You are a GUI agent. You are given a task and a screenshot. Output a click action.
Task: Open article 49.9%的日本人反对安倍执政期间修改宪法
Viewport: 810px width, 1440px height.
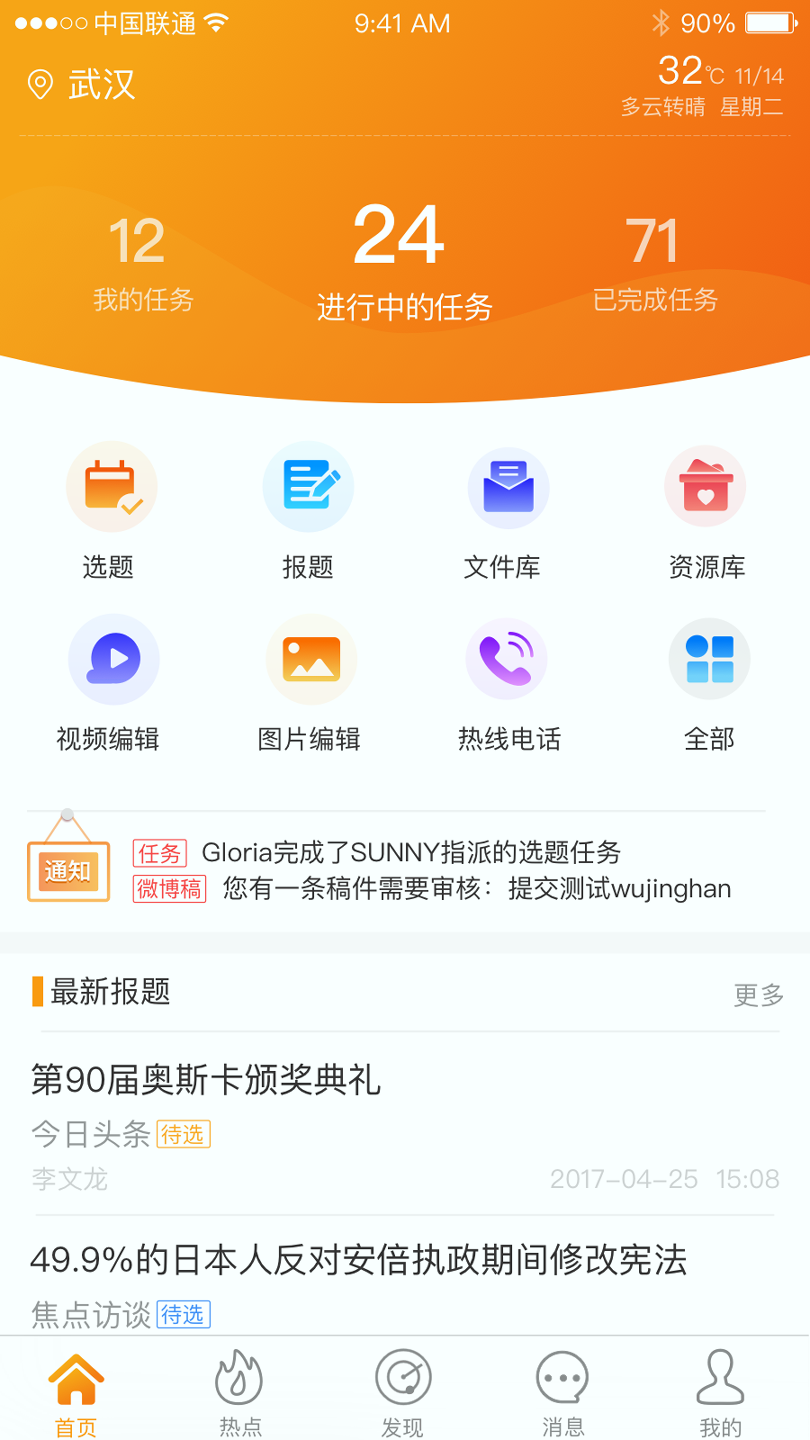pos(358,1260)
